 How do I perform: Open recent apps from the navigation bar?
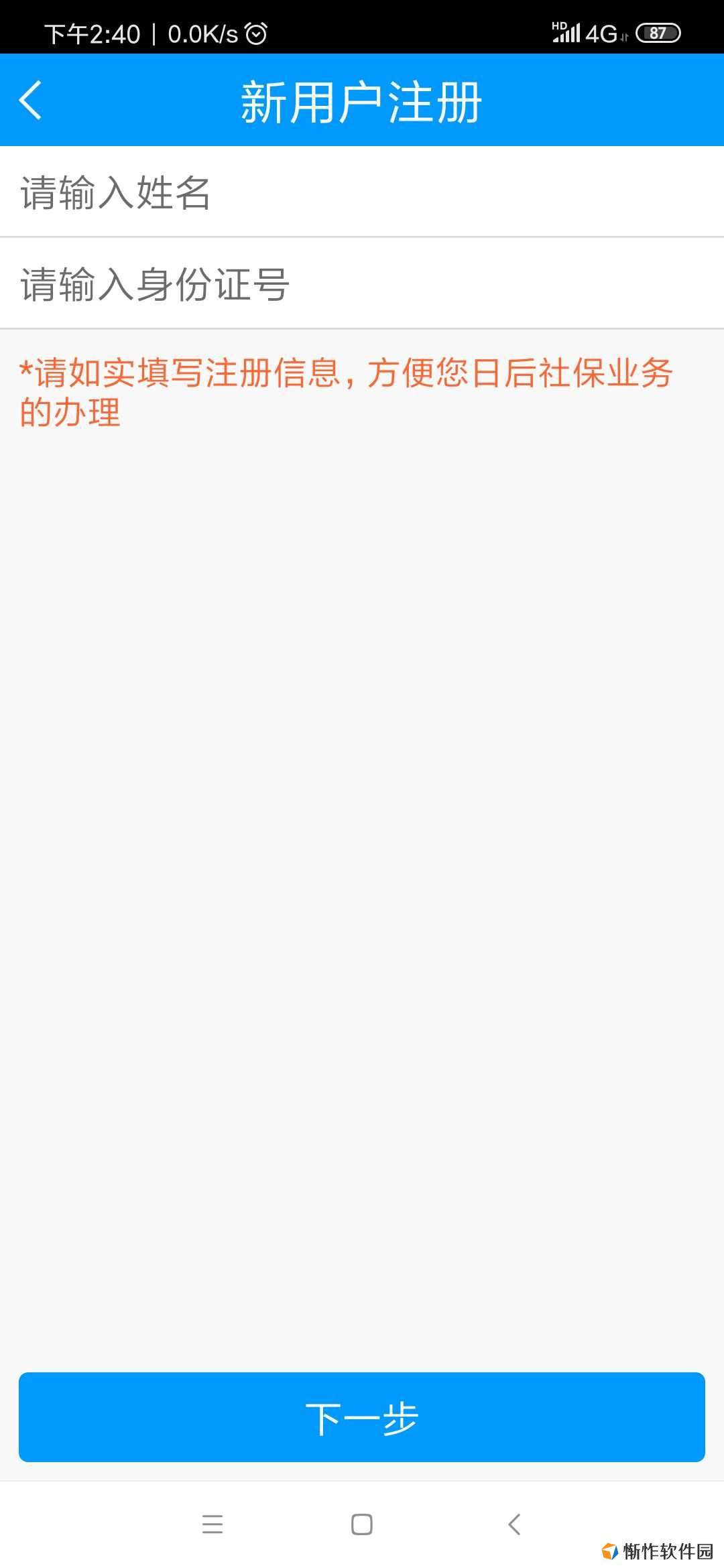pos(213,1524)
